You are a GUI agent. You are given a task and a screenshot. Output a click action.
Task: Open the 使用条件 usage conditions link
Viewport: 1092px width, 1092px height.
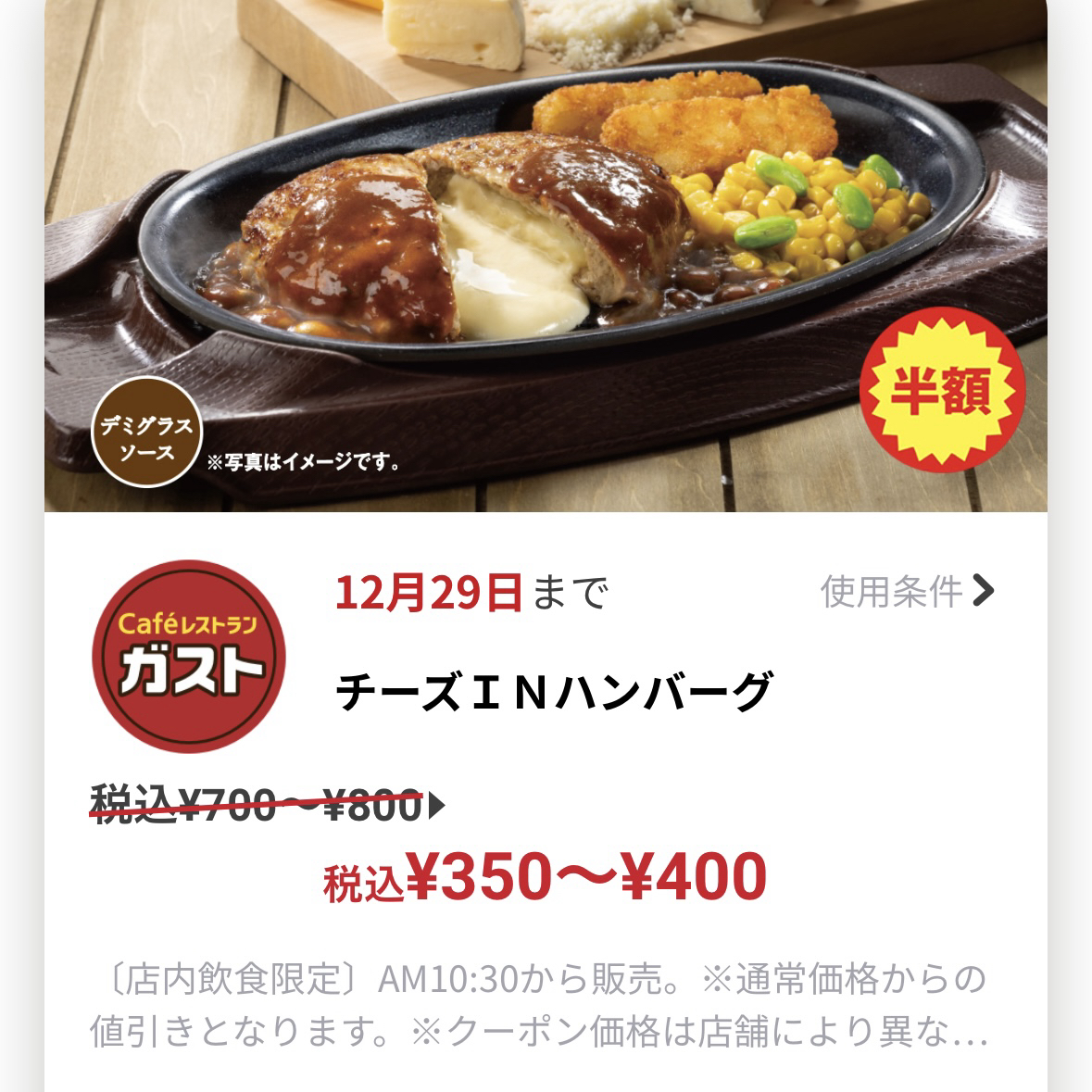(907, 592)
